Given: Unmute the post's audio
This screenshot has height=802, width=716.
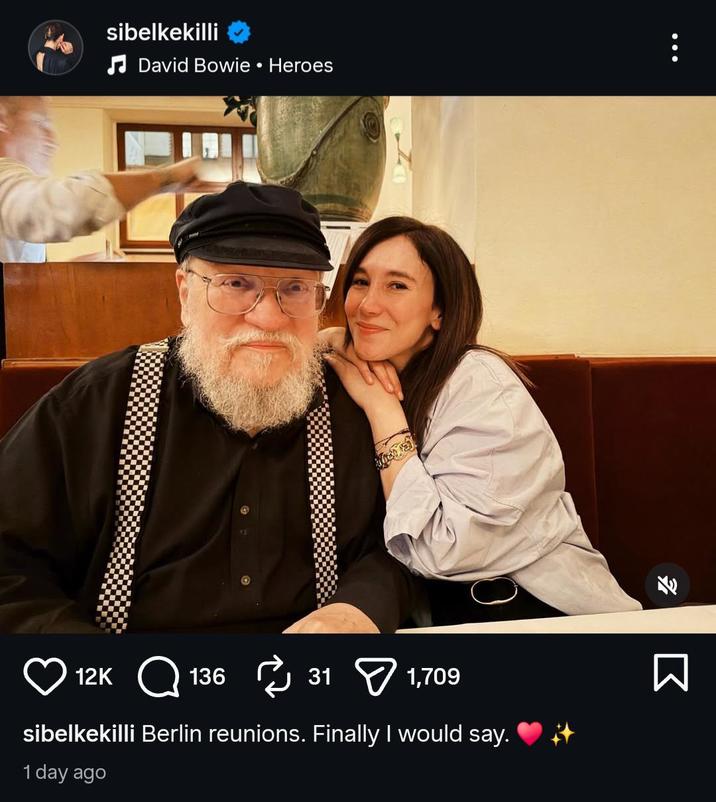Looking at the screenshot, I should click(667, 585).
